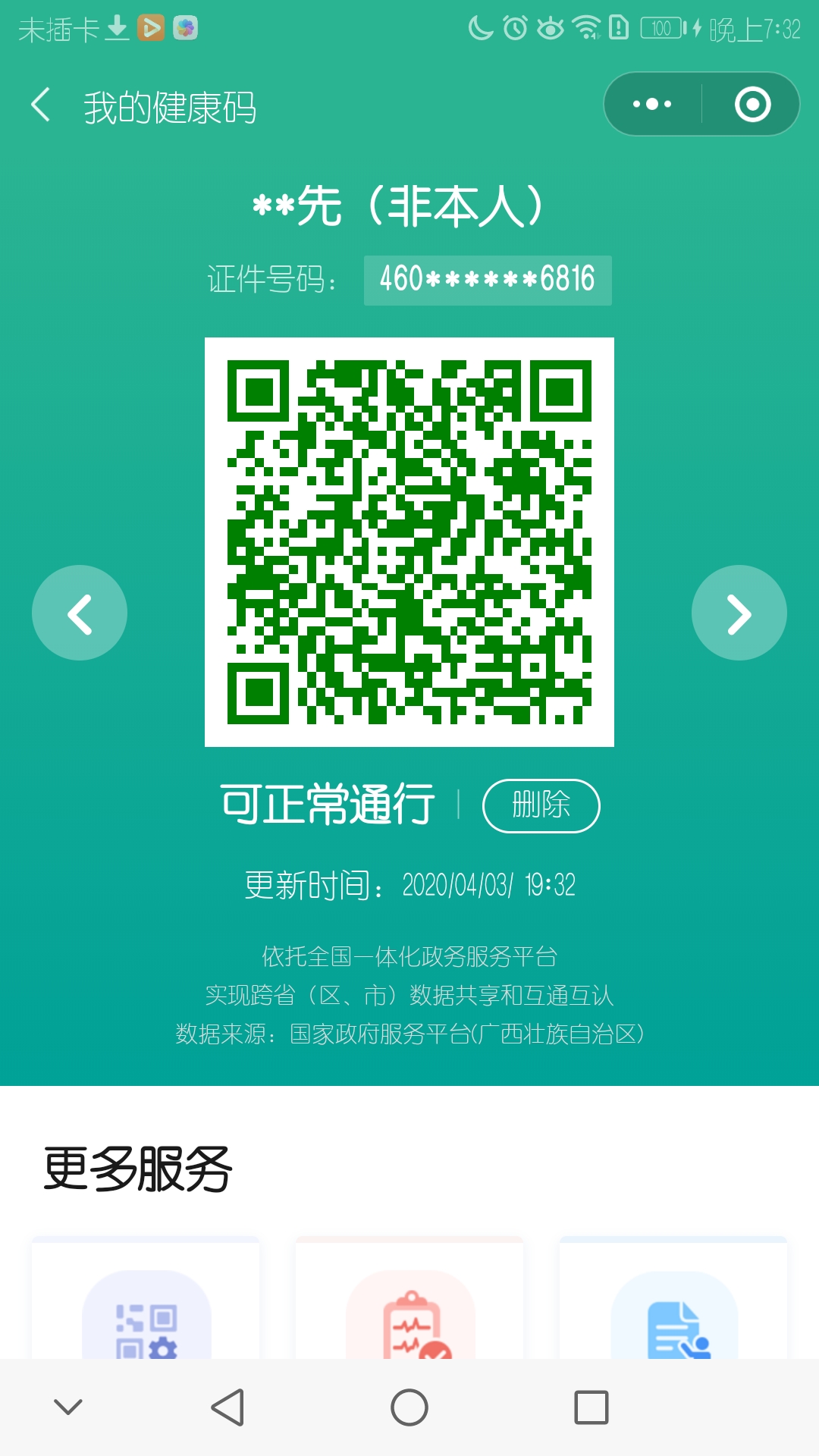Show the next health code

pyautogui.click(x=739, y=613)
